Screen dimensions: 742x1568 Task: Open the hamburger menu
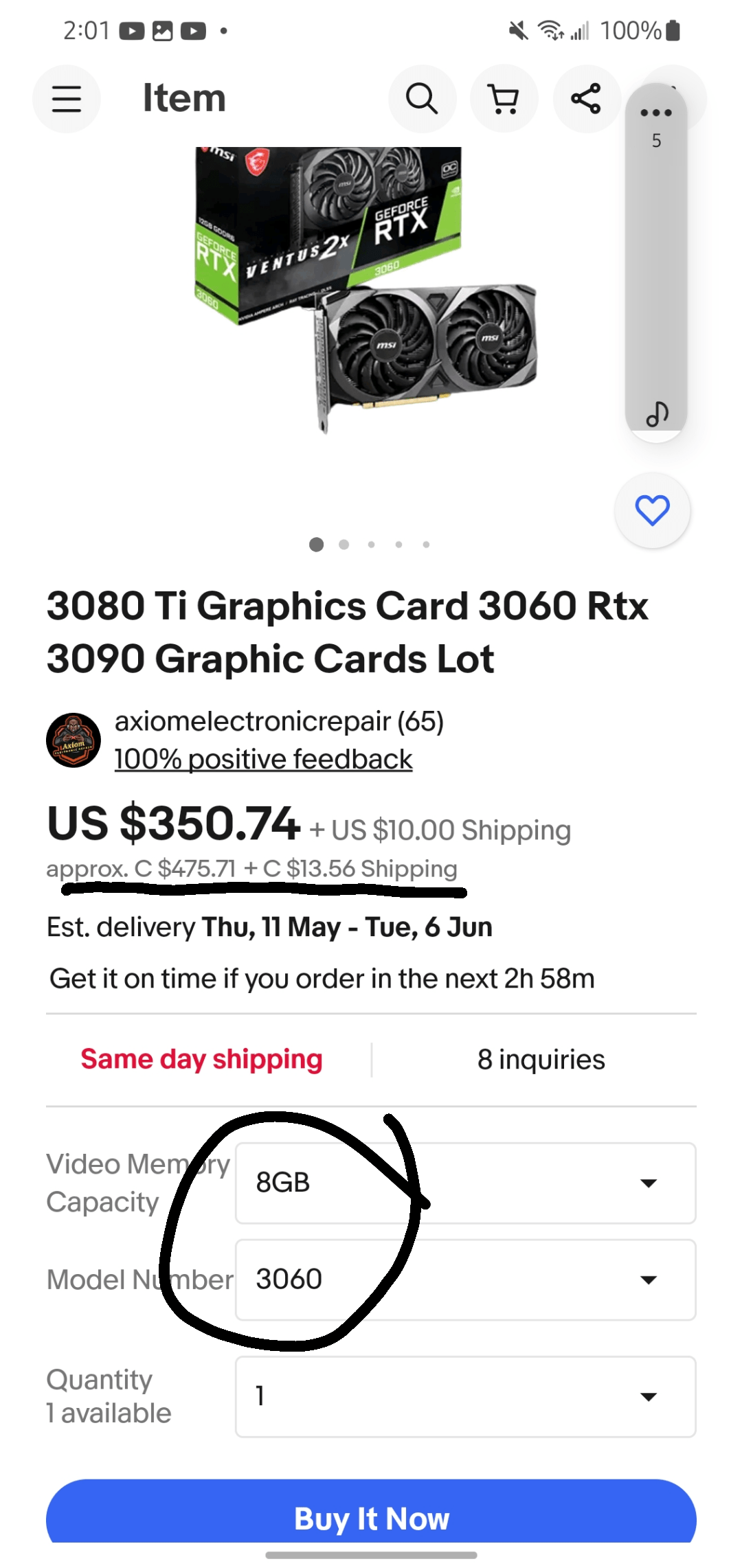click(x=67, y=99)
